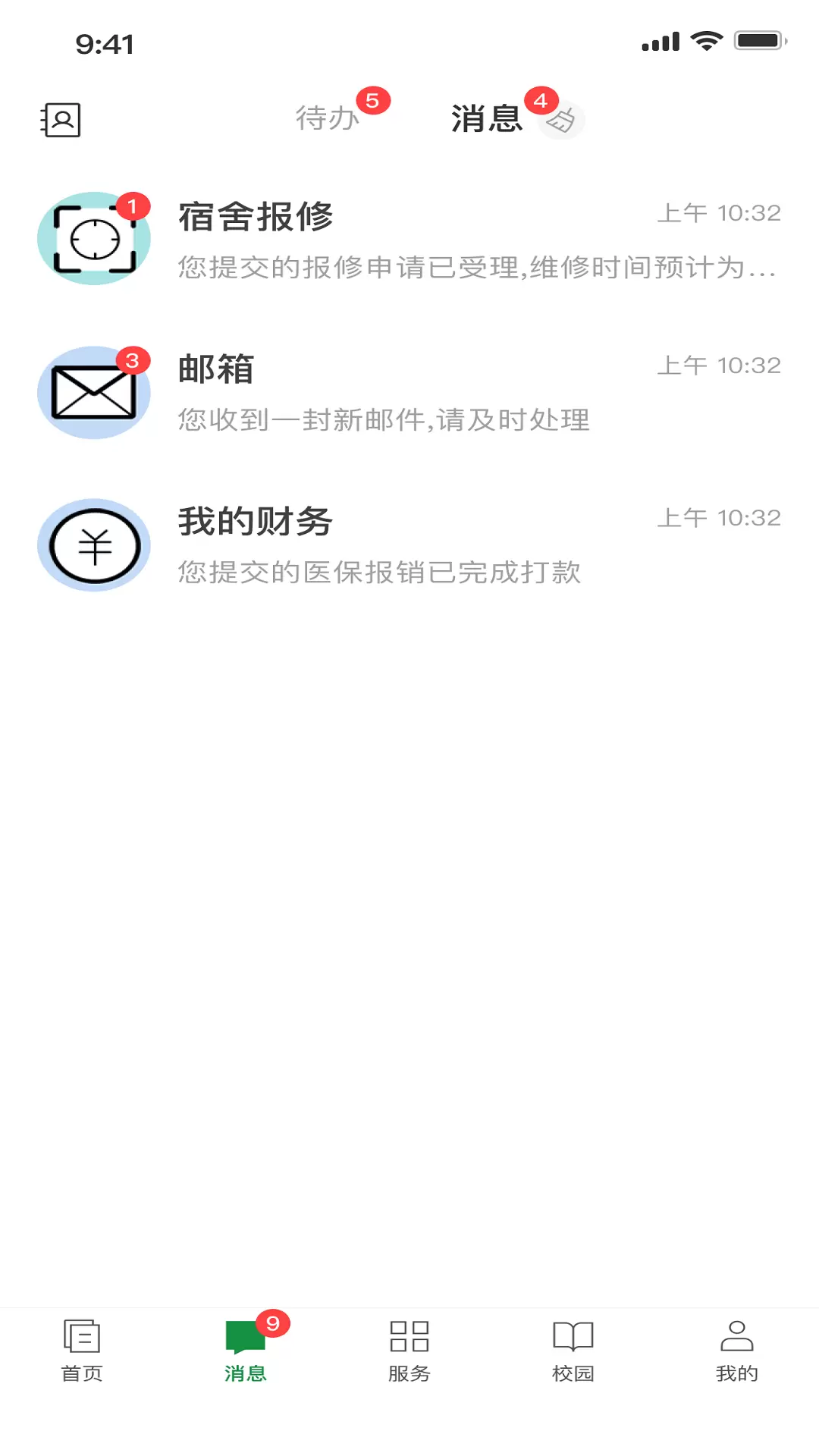Screen dimensions: 819x1456
Task: Open the 校园 tab
Action: 573,1351
